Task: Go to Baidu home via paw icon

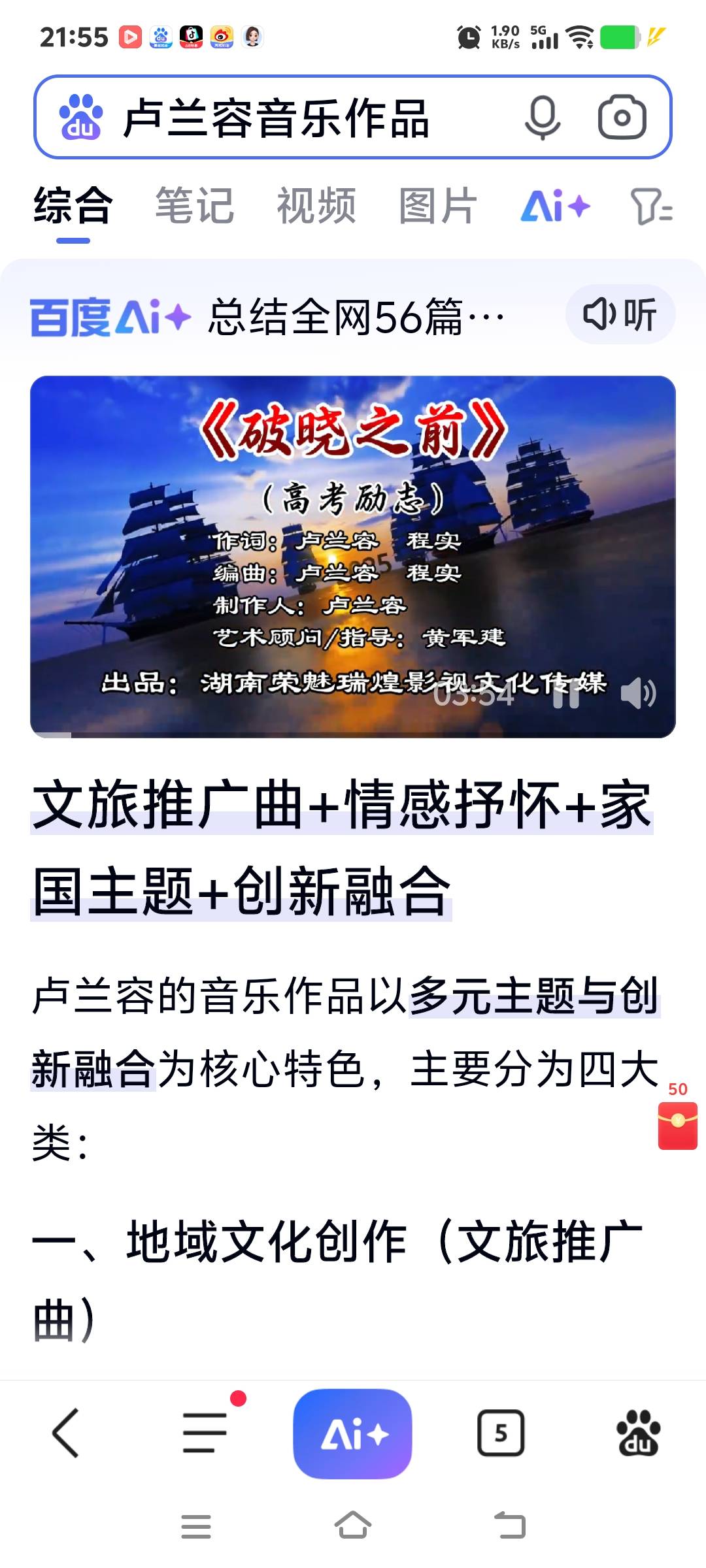Action: (x=638, y=1433)
